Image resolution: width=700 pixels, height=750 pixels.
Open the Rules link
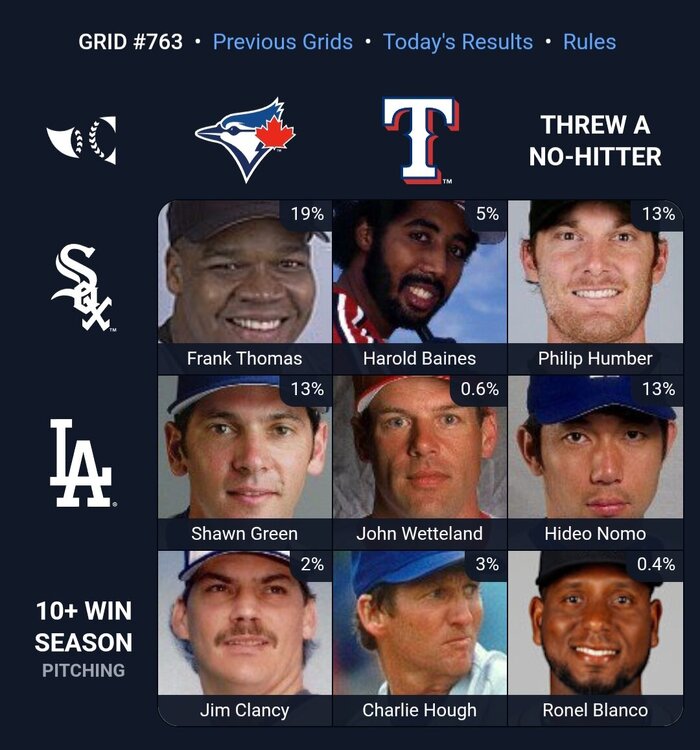click(x=589, y=42)
